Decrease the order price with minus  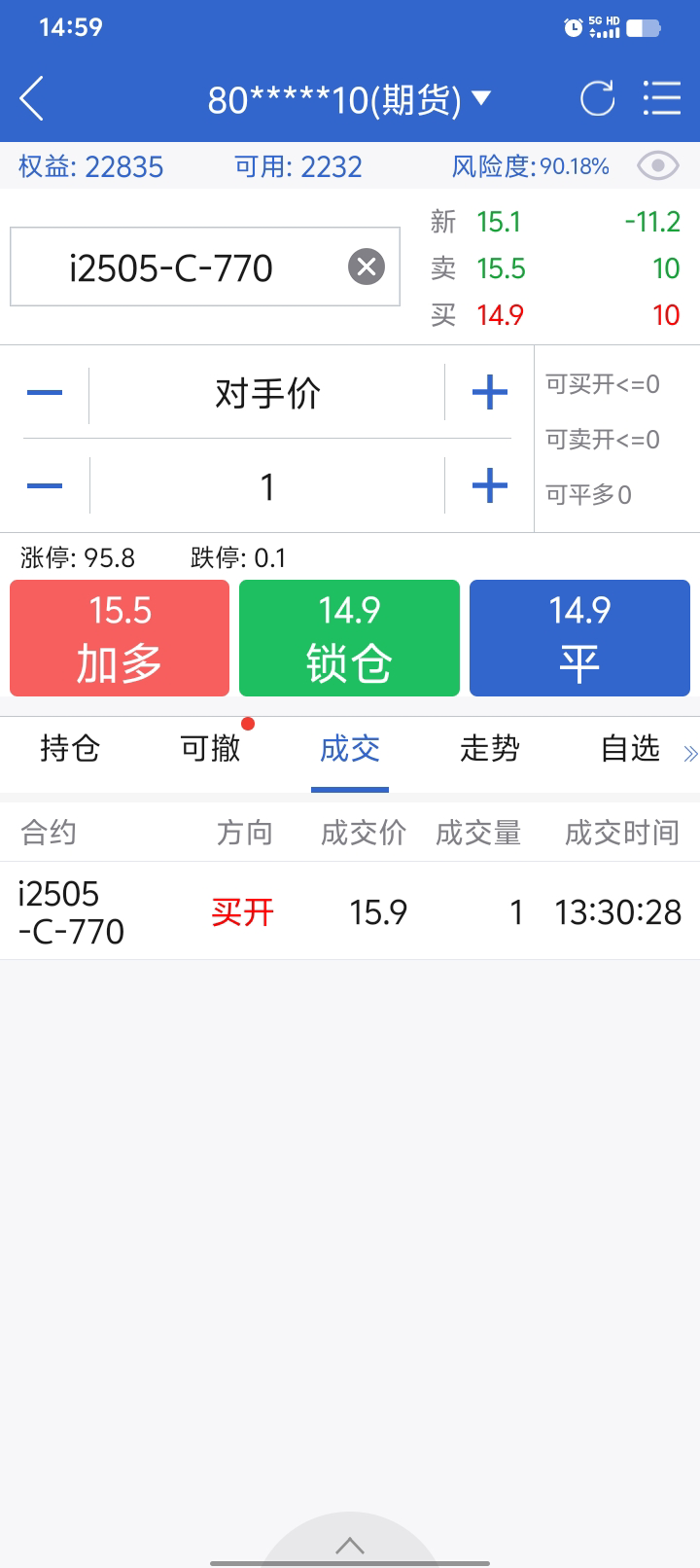click(45, 393)
